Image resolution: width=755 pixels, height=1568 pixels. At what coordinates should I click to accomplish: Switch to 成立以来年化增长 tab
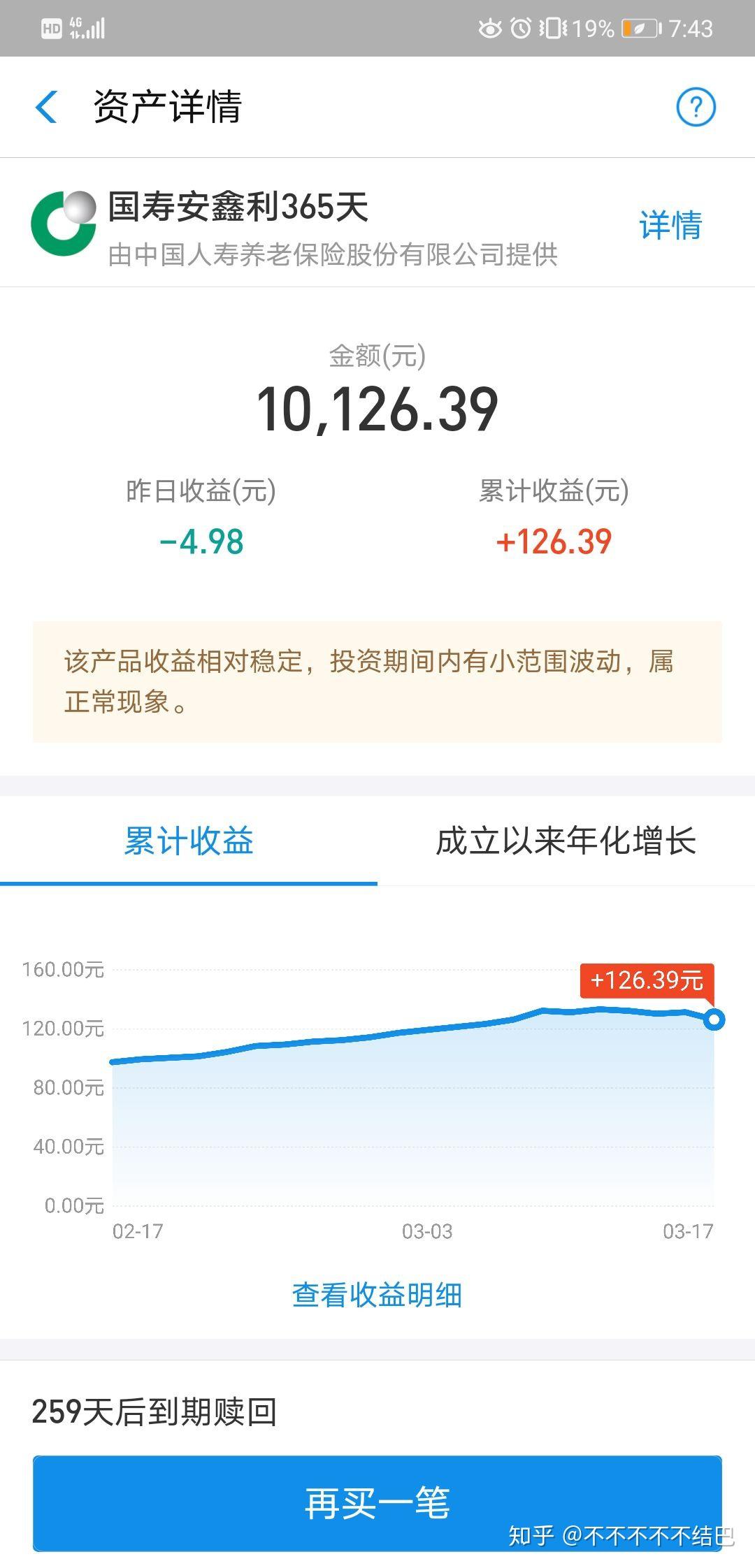click(x=566, y=841)
